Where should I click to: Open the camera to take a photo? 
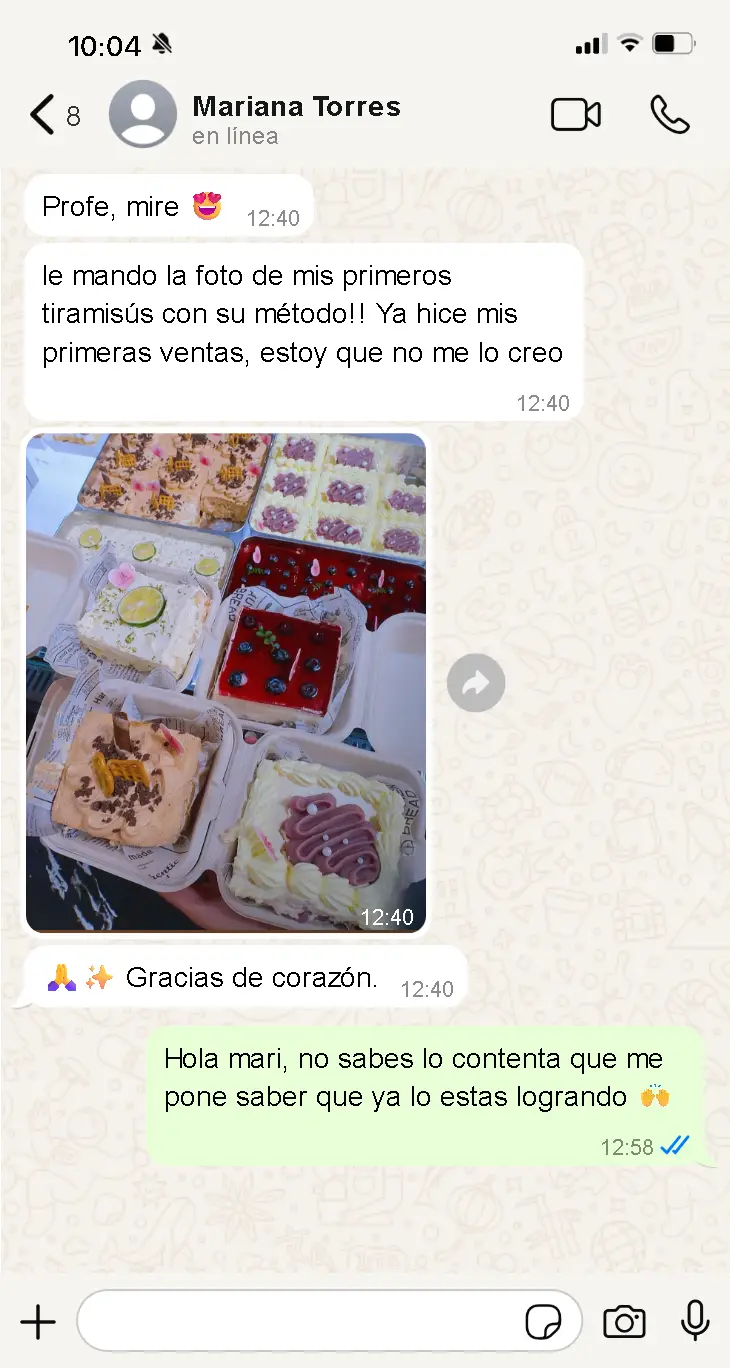coord(624,1322)
